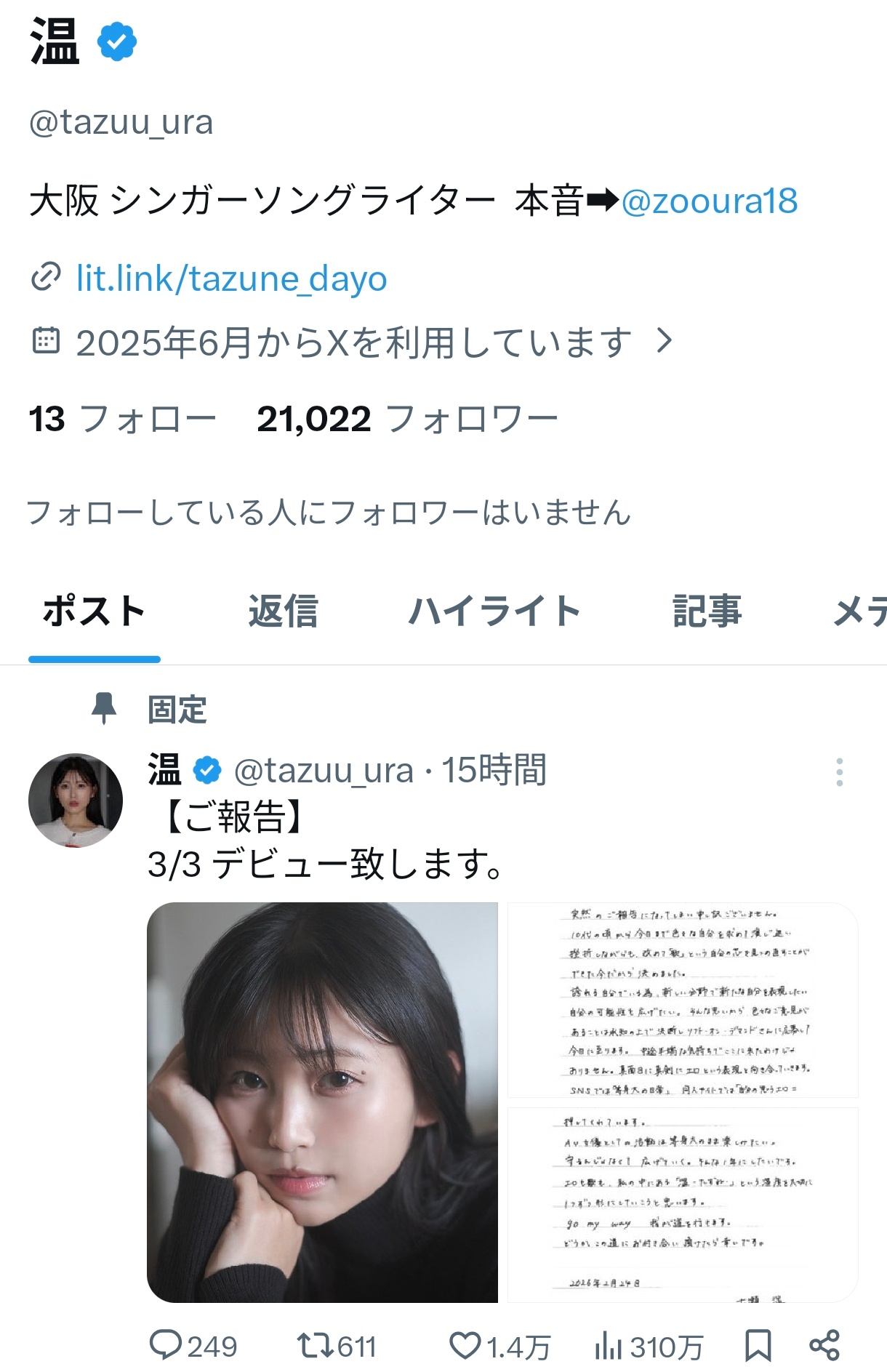The image size is (887, 1372).
Task: View the 13 フォロー following list
Action: tap(122, 420)
